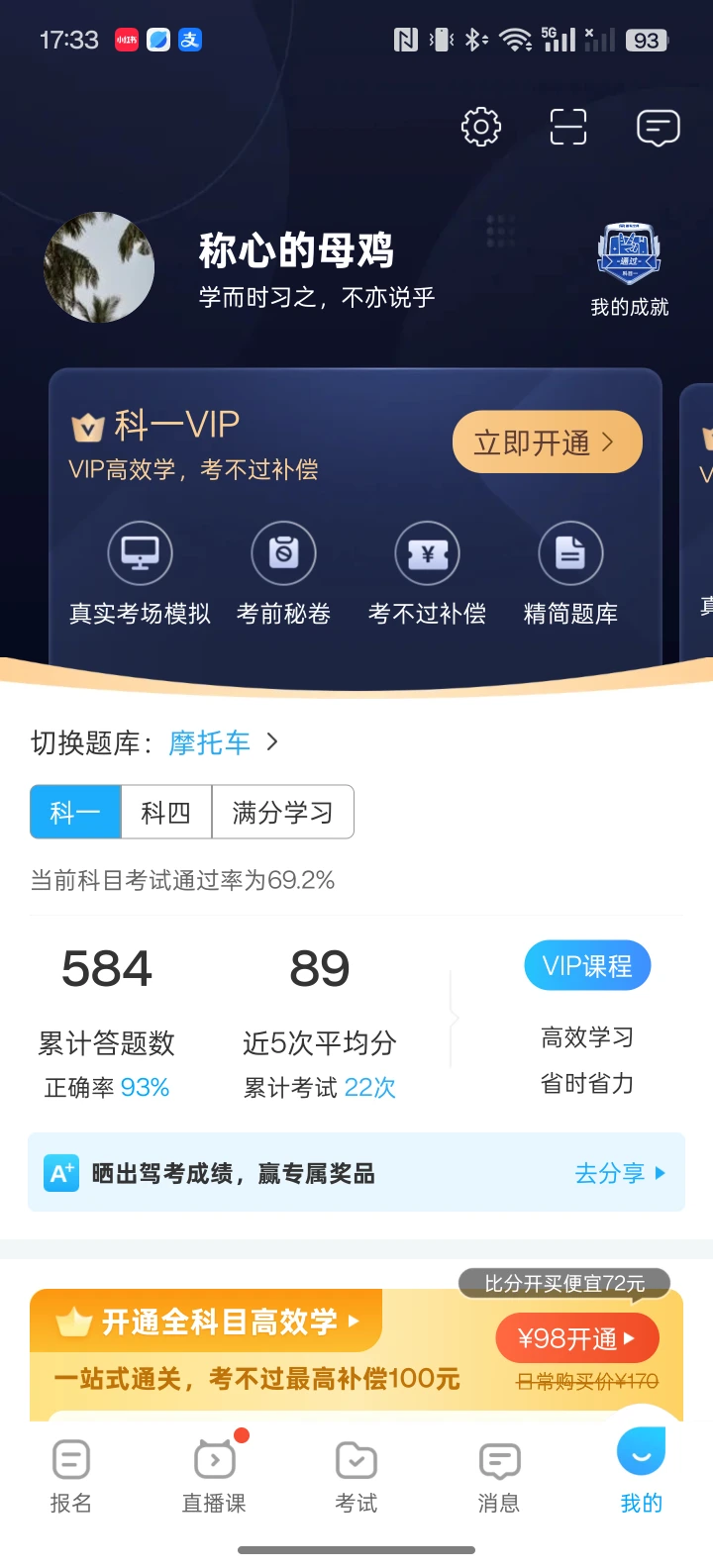Image resolution: width=713 pixels, height=1568 pixels.
Task: Open the scan code icon
Action: 568,127
